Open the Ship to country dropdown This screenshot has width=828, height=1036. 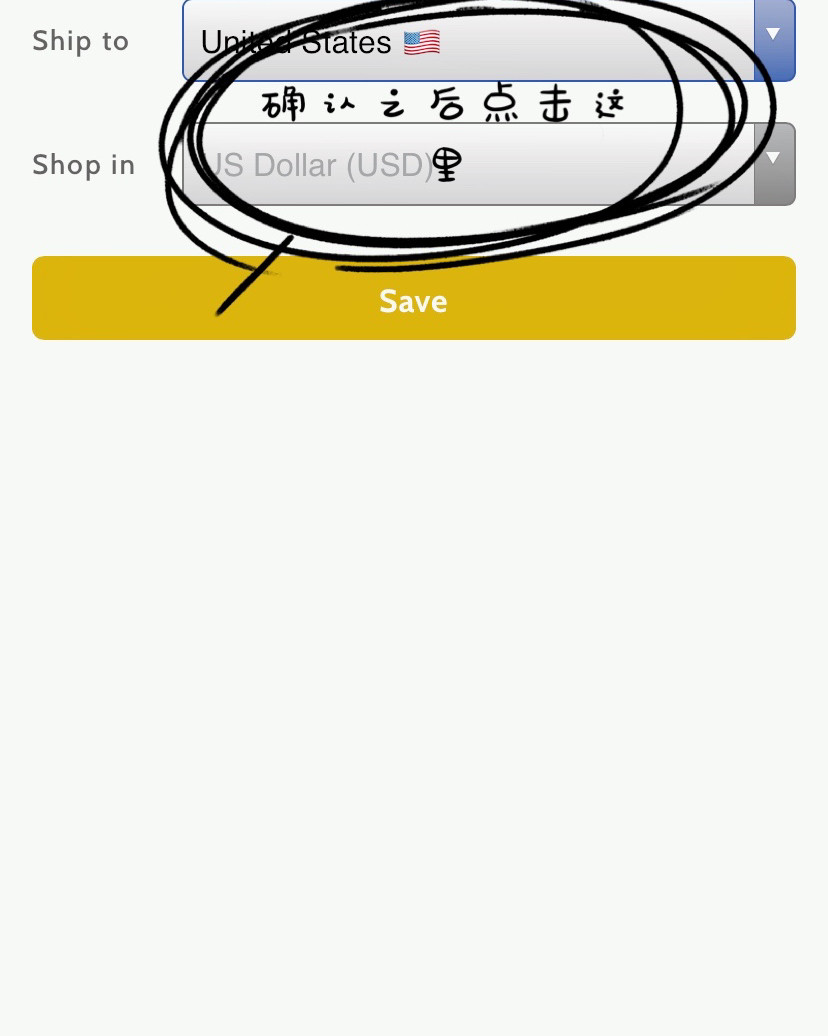pyautogui.click(x=488, y=41)
